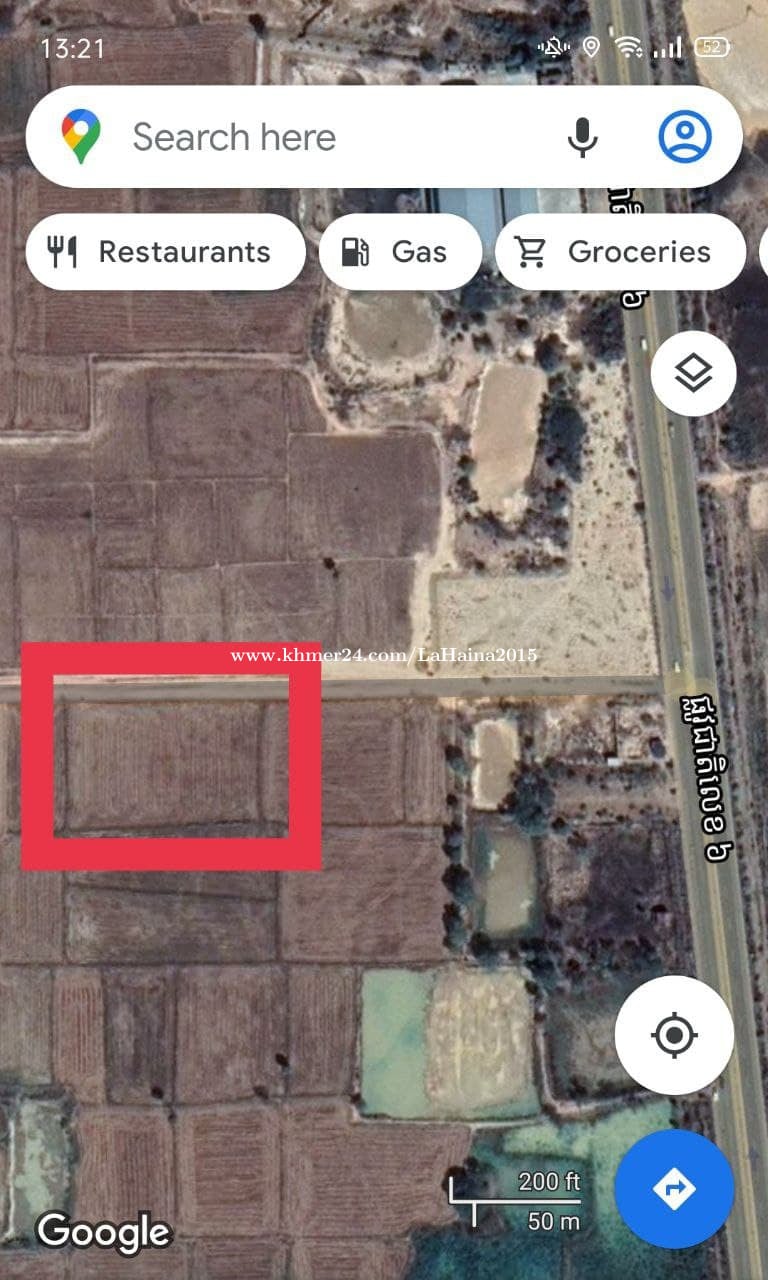Open the Search here box
768x1280 pixels.
300,137
